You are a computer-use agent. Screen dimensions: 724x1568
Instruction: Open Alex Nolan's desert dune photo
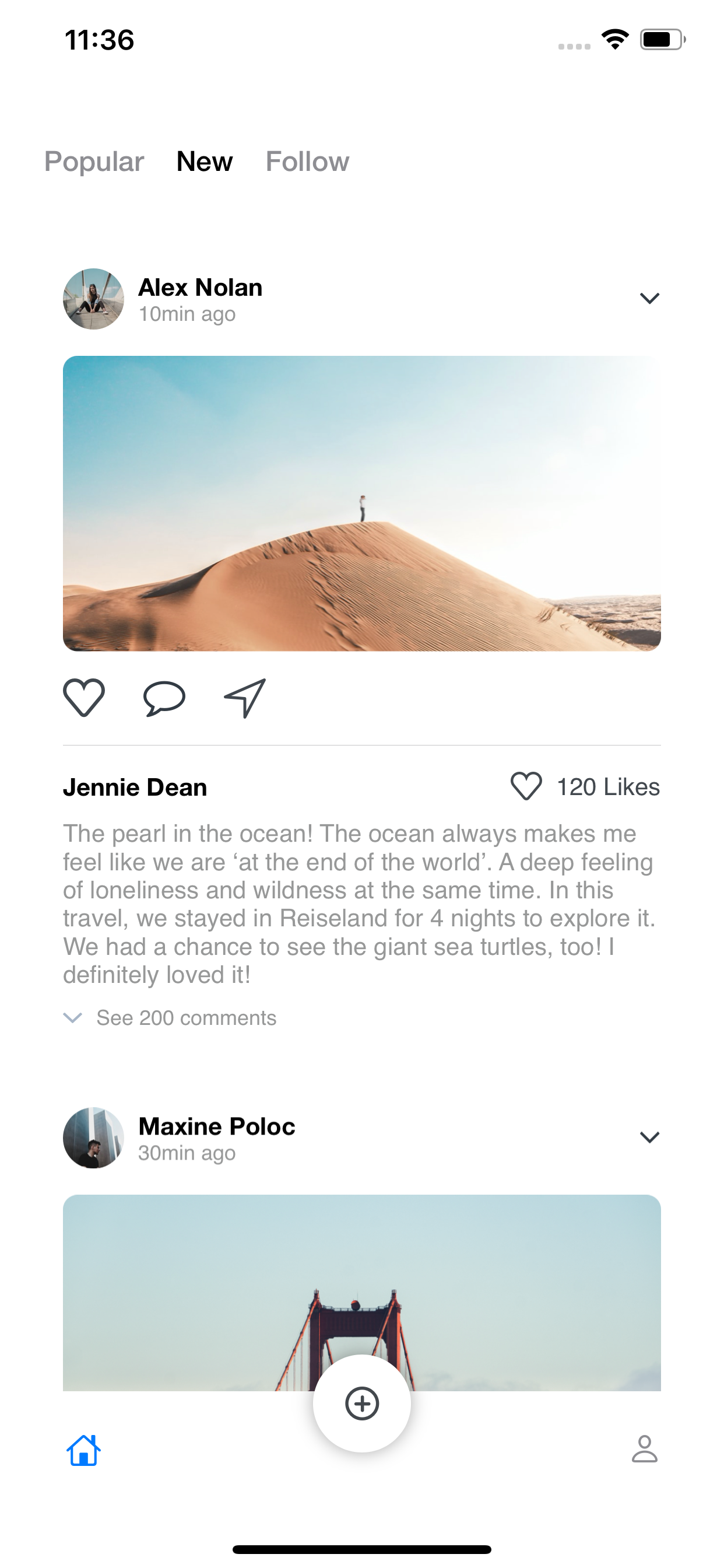click(x=362, y=503)
